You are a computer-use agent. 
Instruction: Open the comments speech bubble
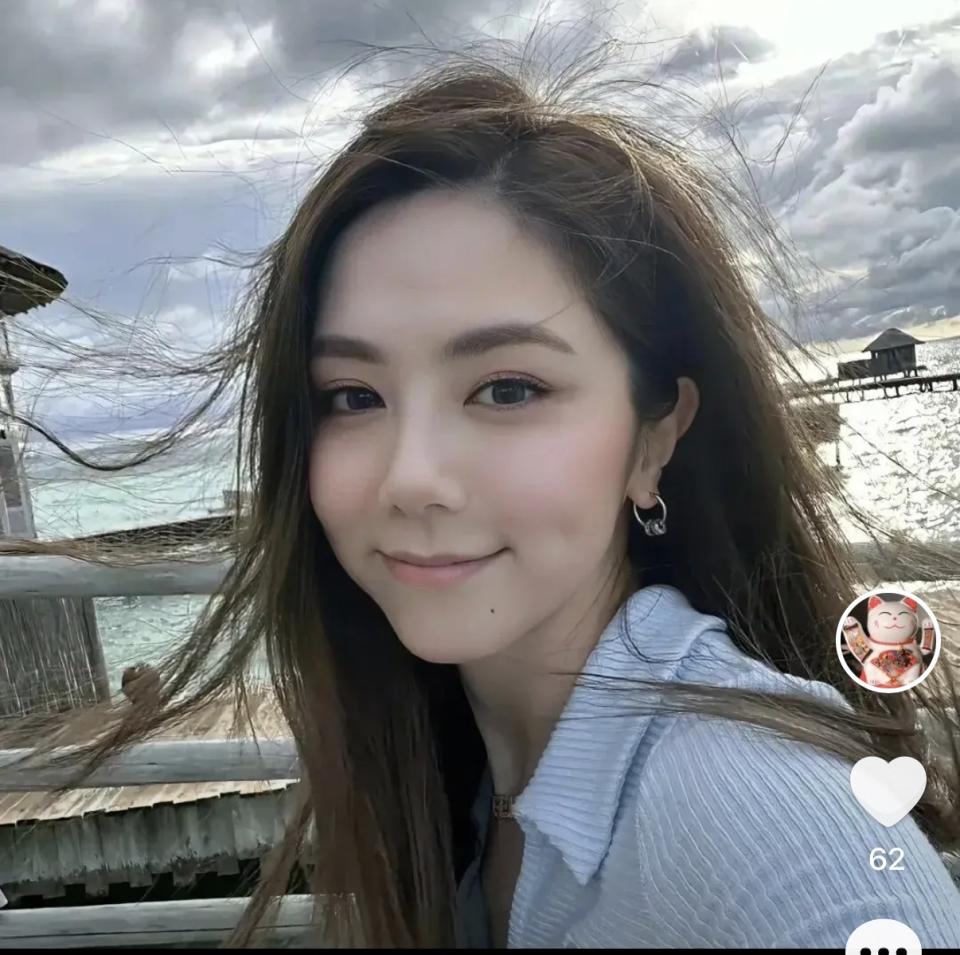coord(884,938)
